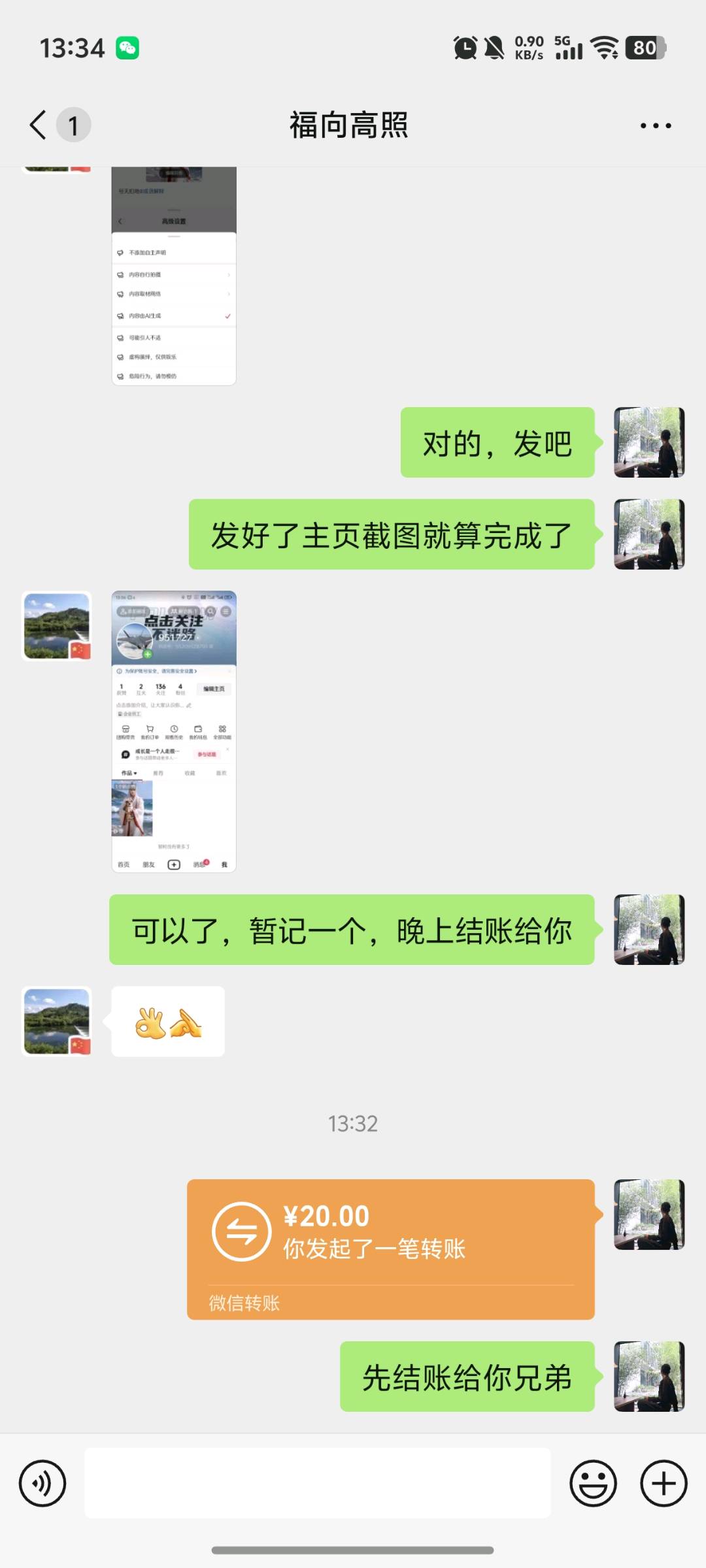Focus the message text field
Viewport: 706px width, 1568px height.
[317, 1482]
